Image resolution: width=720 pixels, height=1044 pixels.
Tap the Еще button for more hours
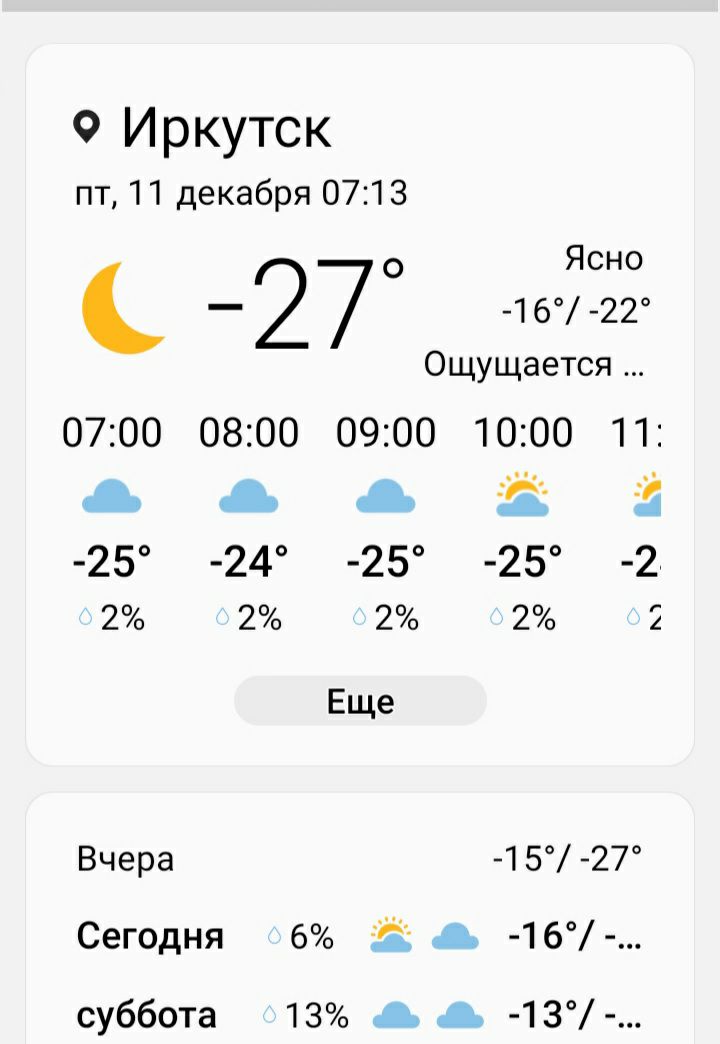click(x=360, y=701)
